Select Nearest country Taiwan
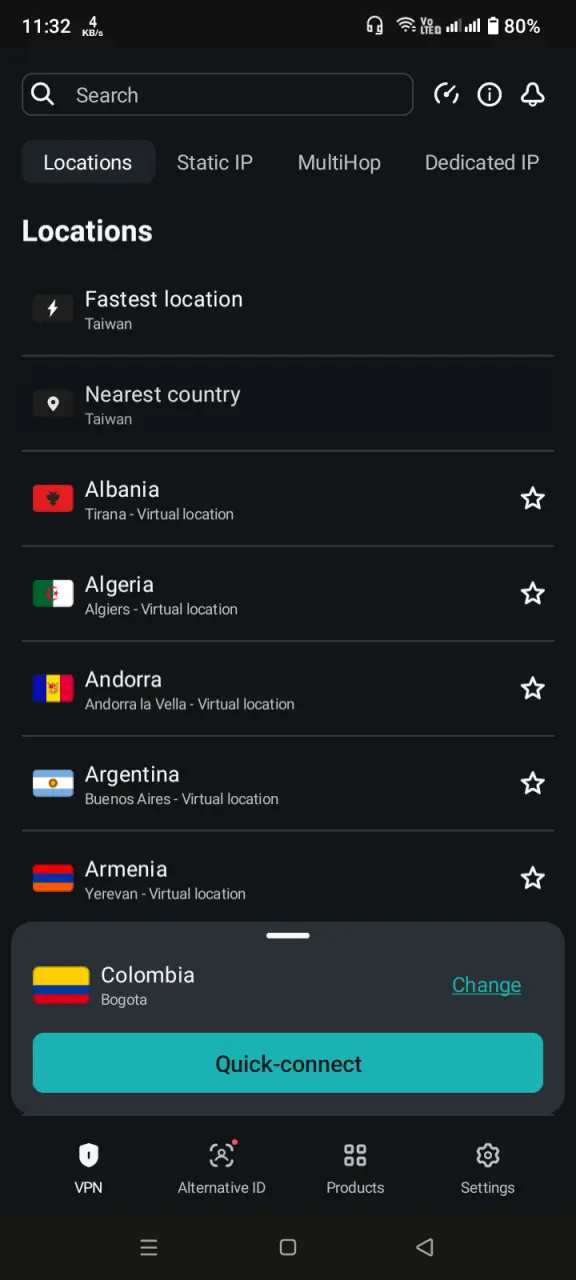The width and height of the screenshot is (576, 1280). (x=288, y=404)
